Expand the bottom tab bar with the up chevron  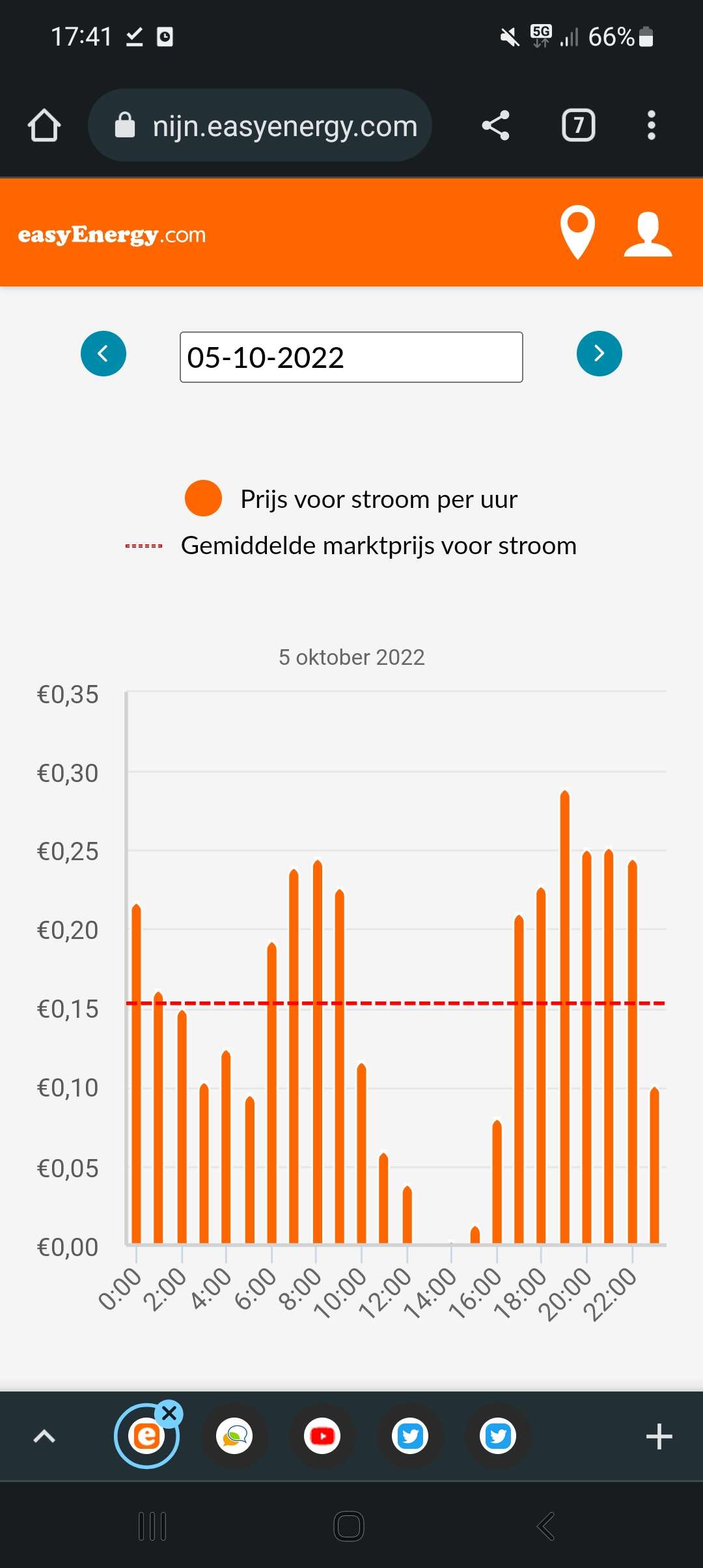coord(44,1436)
